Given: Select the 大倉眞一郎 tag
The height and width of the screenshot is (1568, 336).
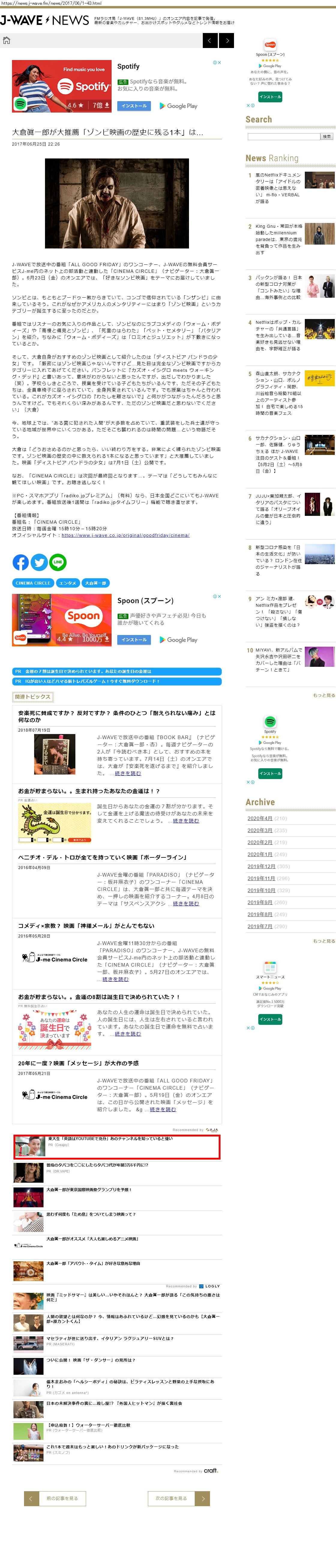Looking at the screenshot, I should pos(96,583).
